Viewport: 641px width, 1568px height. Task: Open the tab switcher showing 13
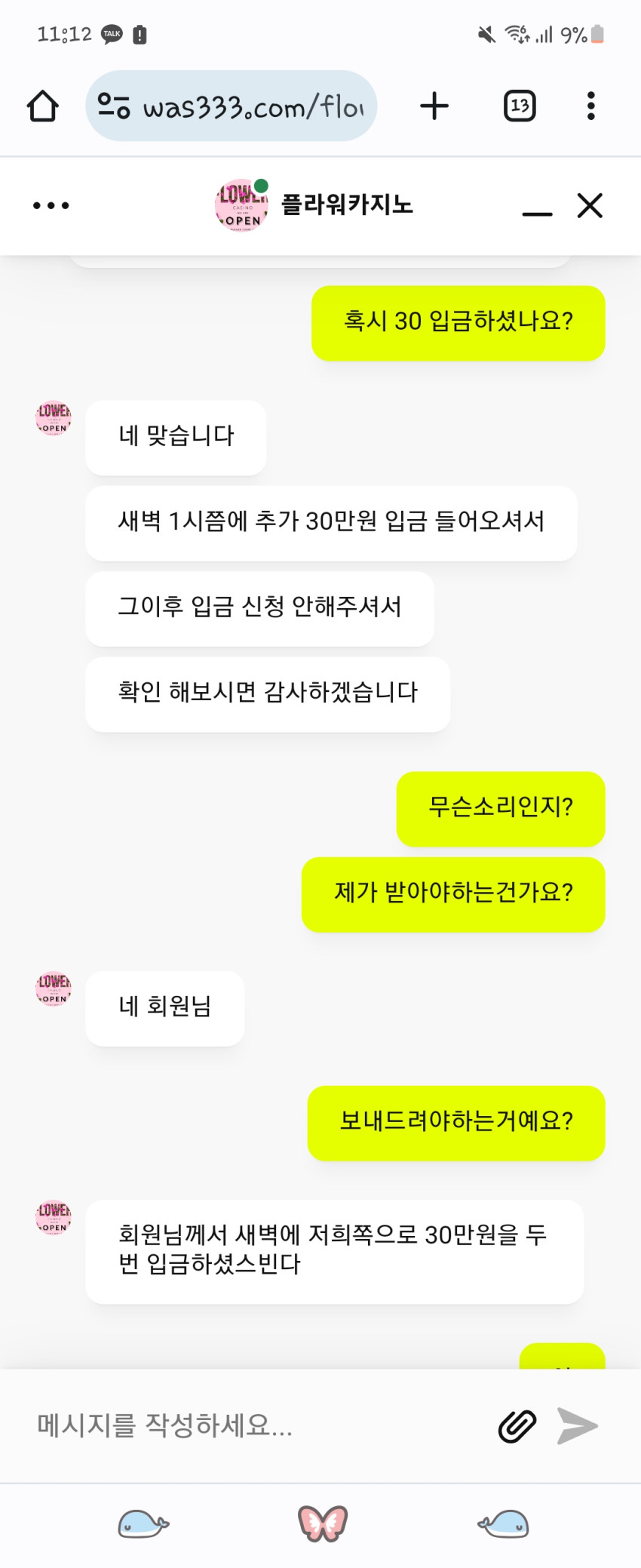pyautogui.click(x=520, y=106)
